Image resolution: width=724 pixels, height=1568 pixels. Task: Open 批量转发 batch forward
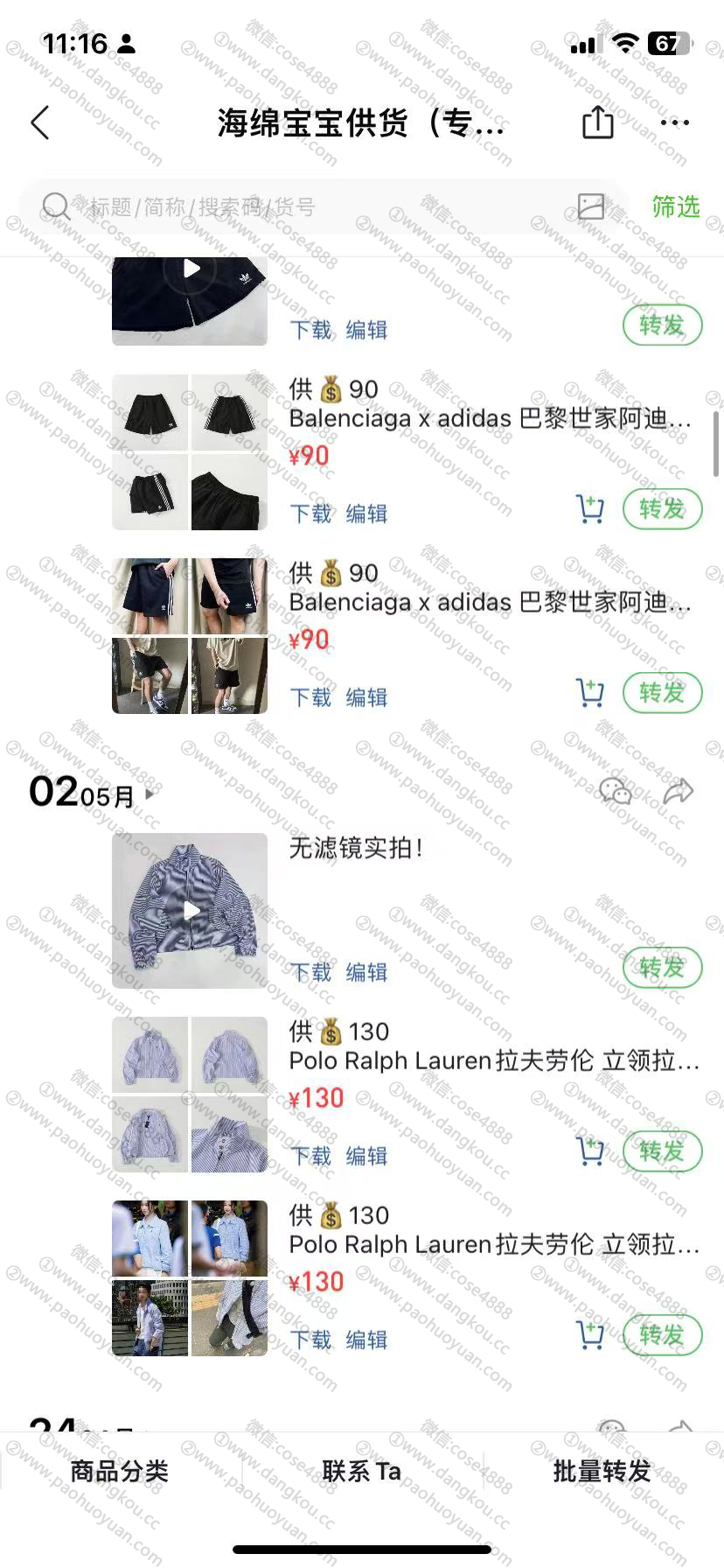coord(602,1471)
